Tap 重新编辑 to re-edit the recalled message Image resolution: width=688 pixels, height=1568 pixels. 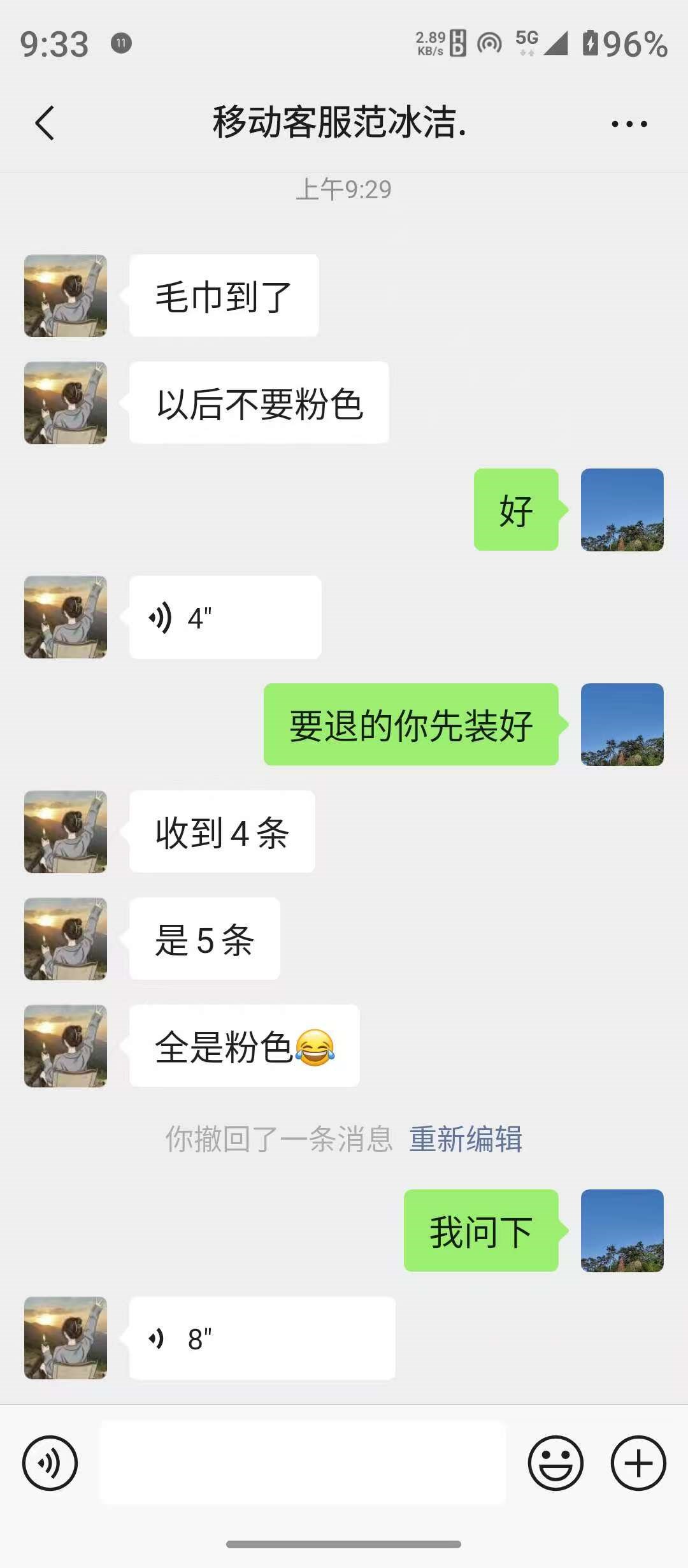pyautogui.click(x=466, y=1138)
